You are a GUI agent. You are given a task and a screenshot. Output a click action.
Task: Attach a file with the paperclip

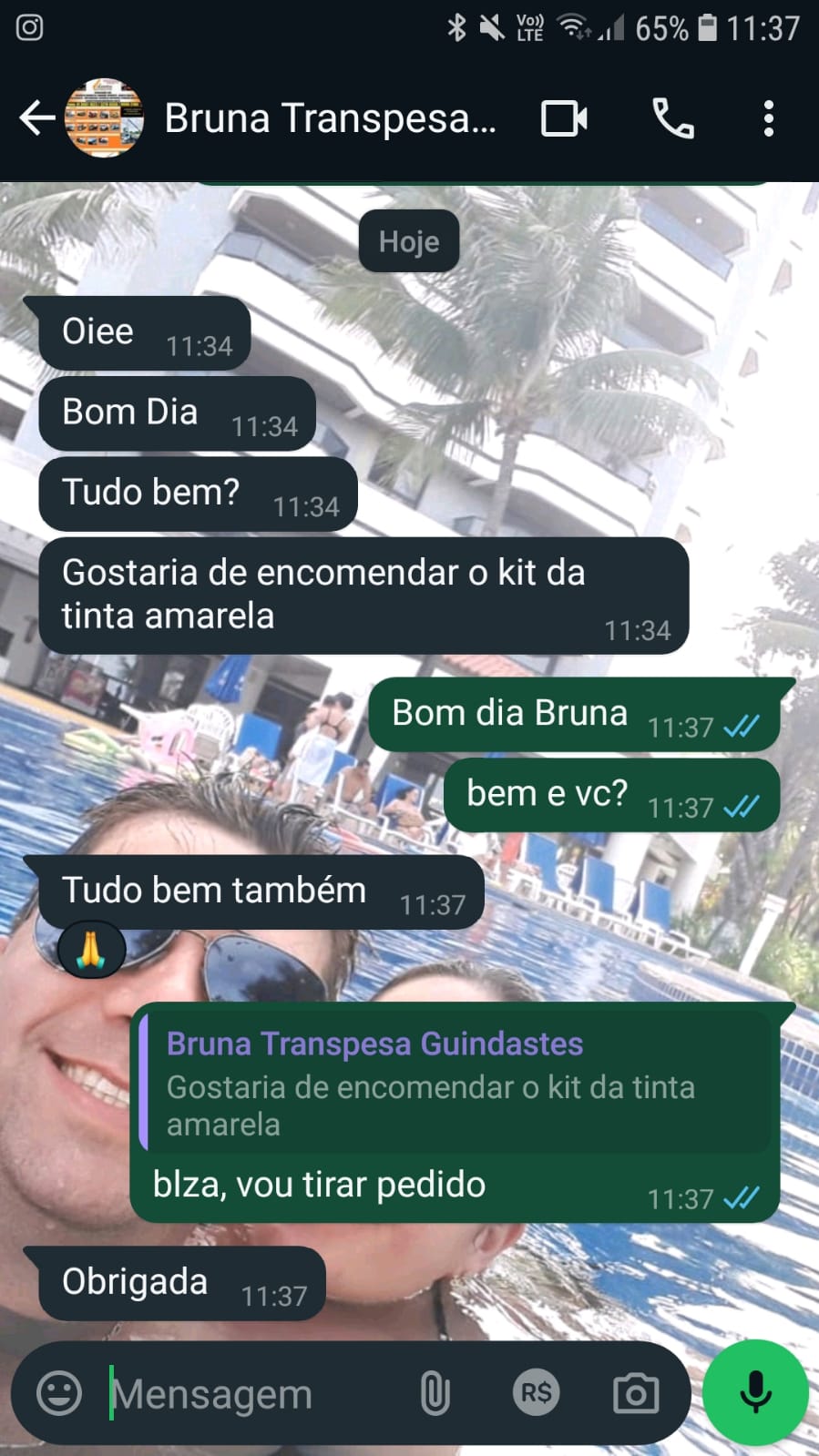tap(435, 1393)
